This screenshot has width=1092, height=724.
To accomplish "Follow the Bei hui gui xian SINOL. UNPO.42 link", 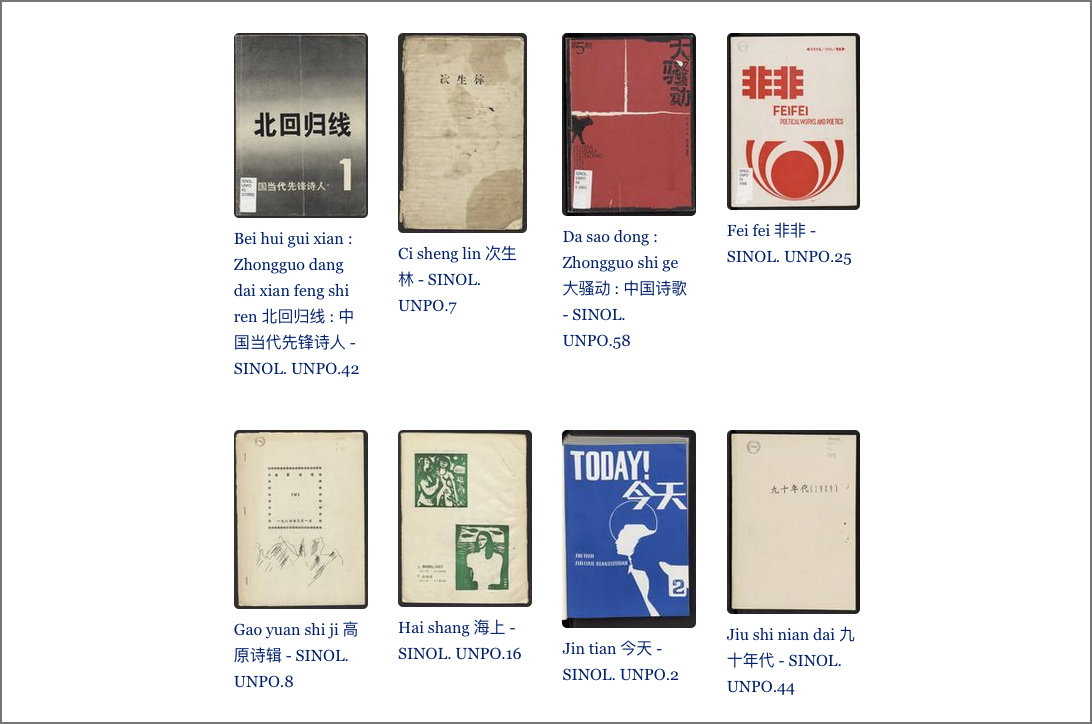I will (x=295, y=303).
